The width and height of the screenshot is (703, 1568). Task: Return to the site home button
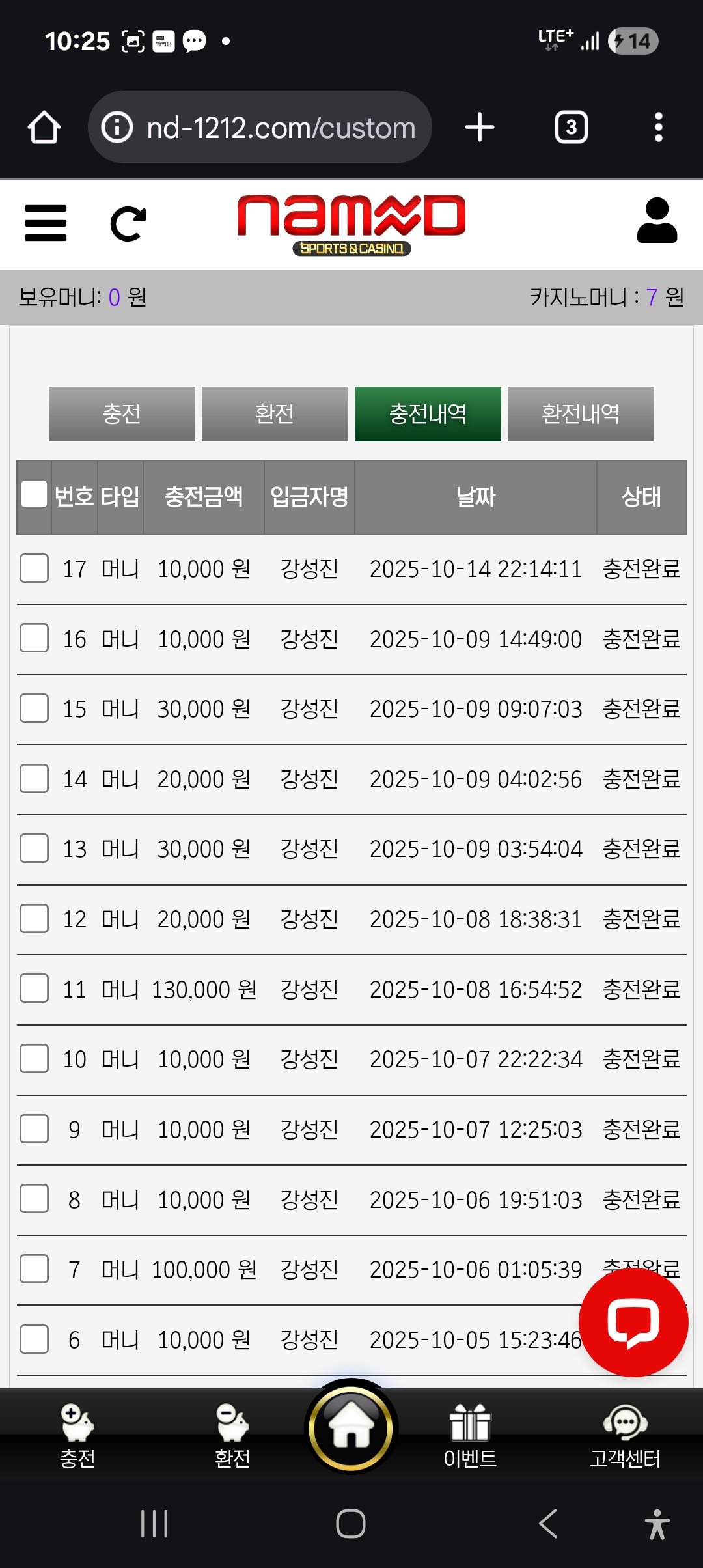point(351,1427)
